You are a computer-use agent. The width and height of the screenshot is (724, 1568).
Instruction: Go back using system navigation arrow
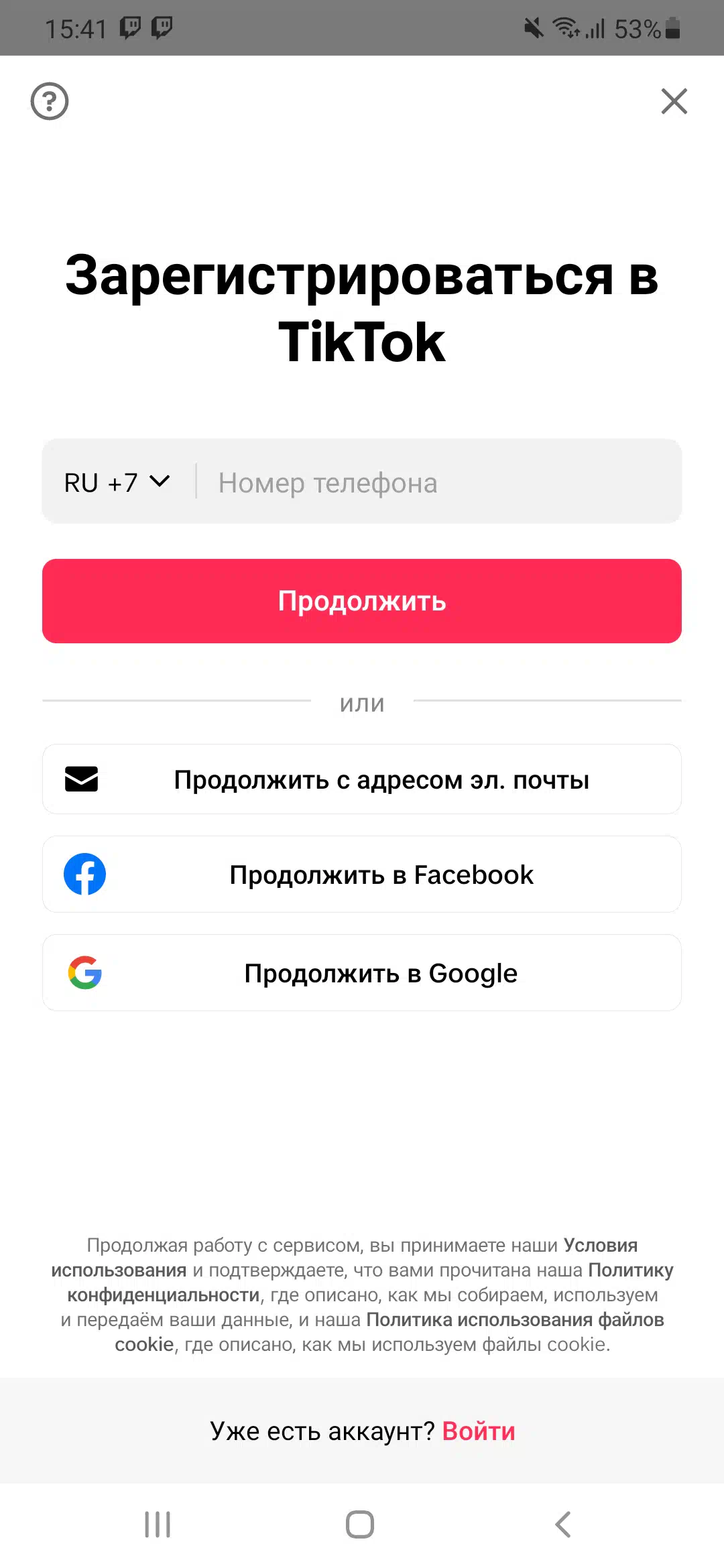pyautogui.click(x=563, y=1524)
